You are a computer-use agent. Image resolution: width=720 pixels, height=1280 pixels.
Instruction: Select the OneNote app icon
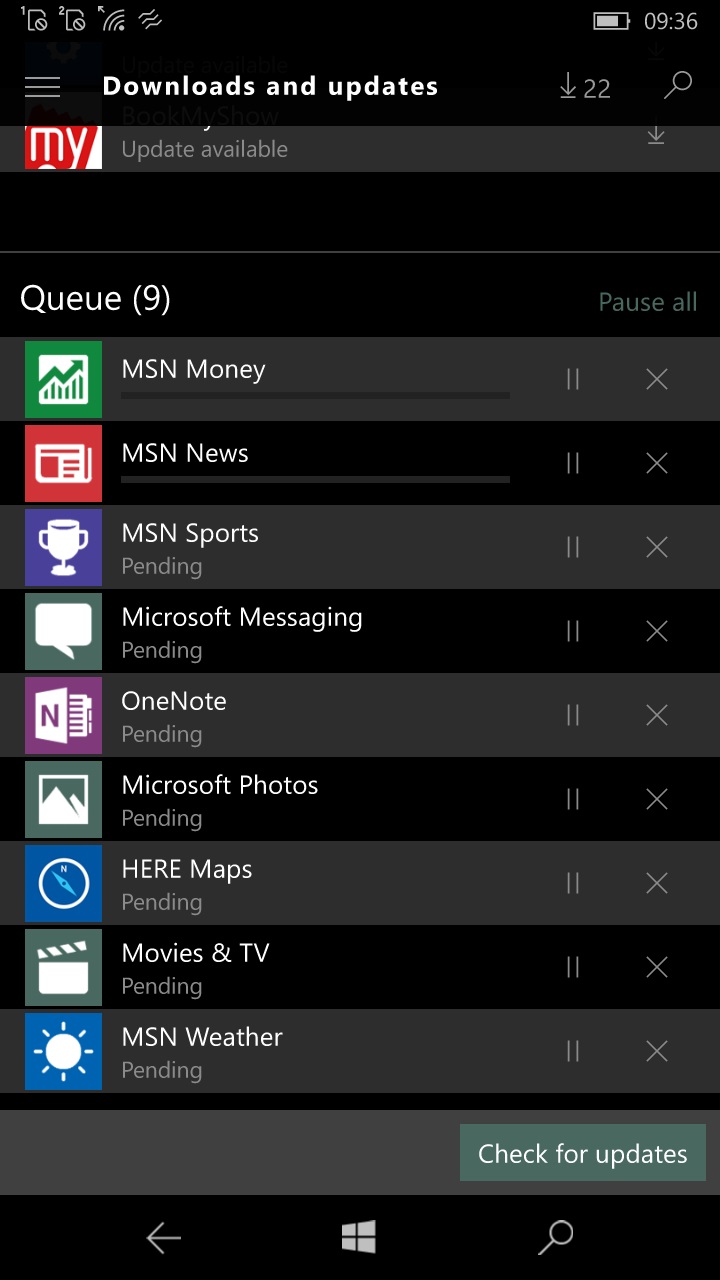click(x=63, y=715)
